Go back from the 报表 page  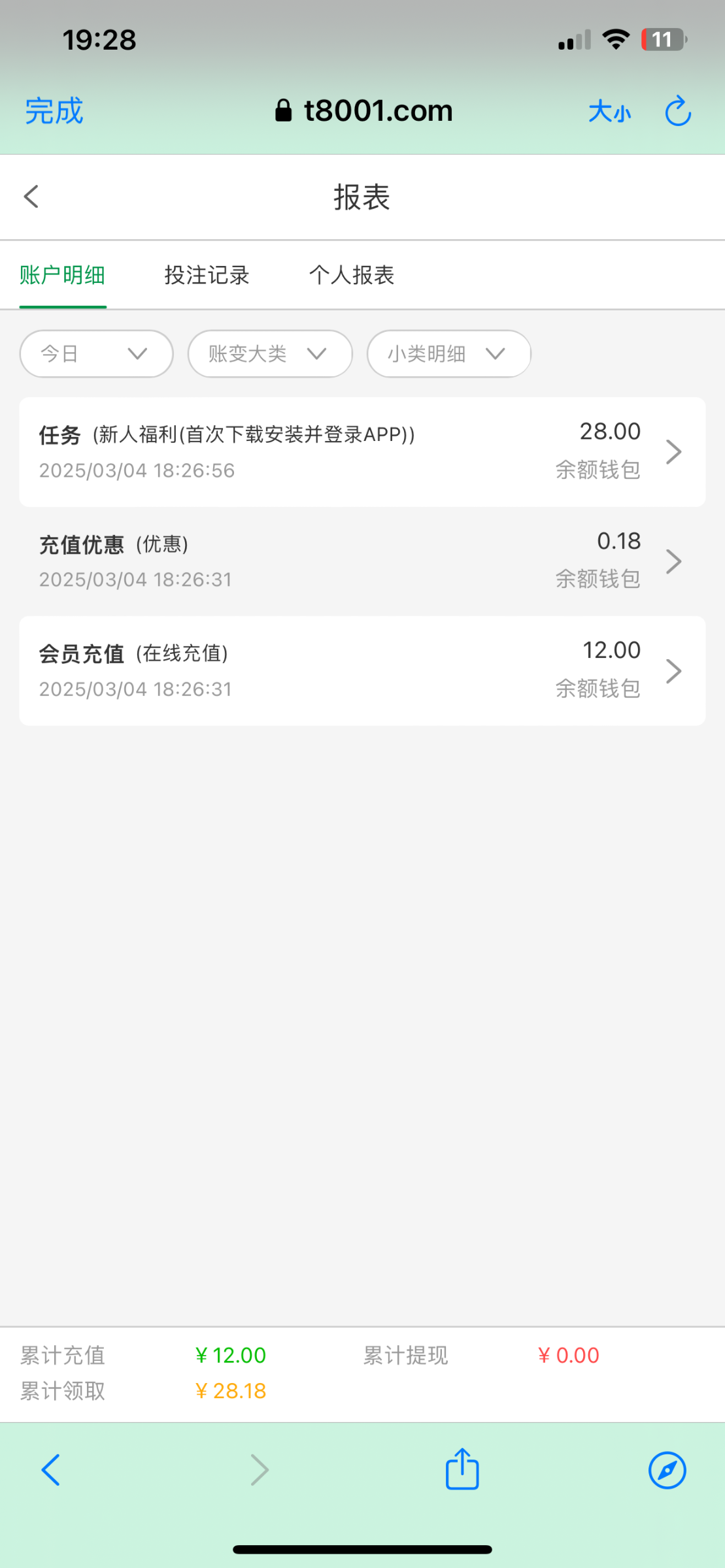click(x=31, y=197)
